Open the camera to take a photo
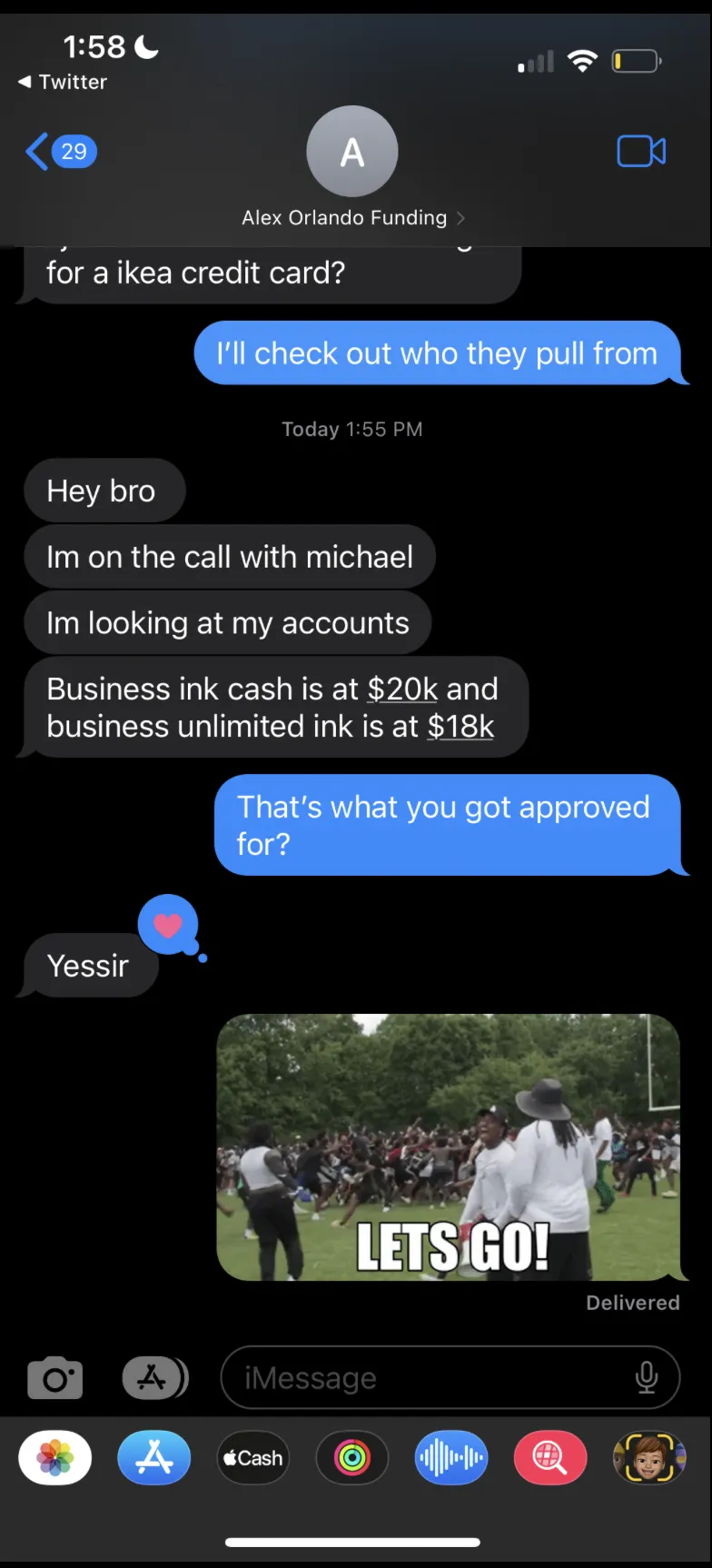Image resolution: width=712 pixels, height=1568 pixels. pyautogui.click(x=55, y=1378)
